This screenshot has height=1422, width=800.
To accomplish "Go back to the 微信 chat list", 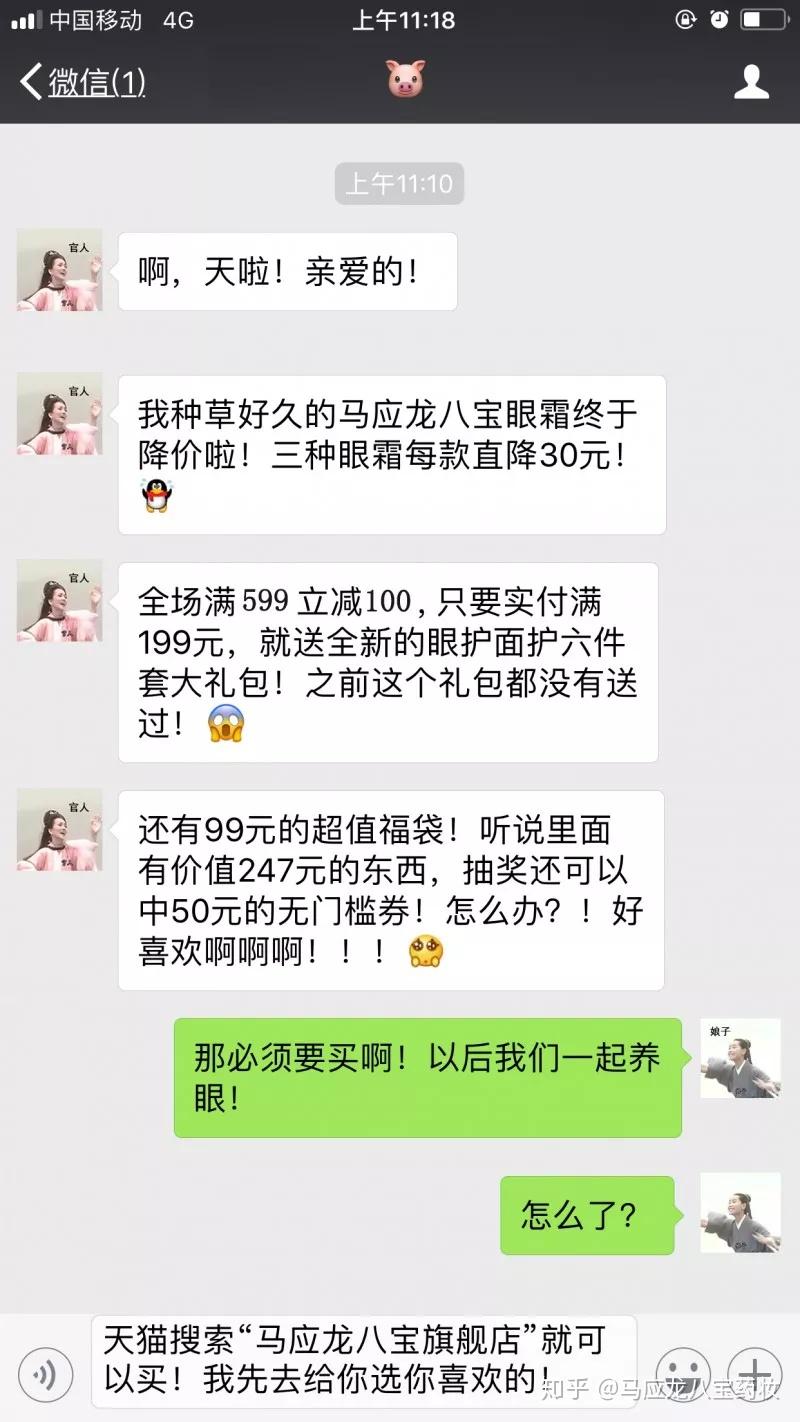I will pos(82,82).
